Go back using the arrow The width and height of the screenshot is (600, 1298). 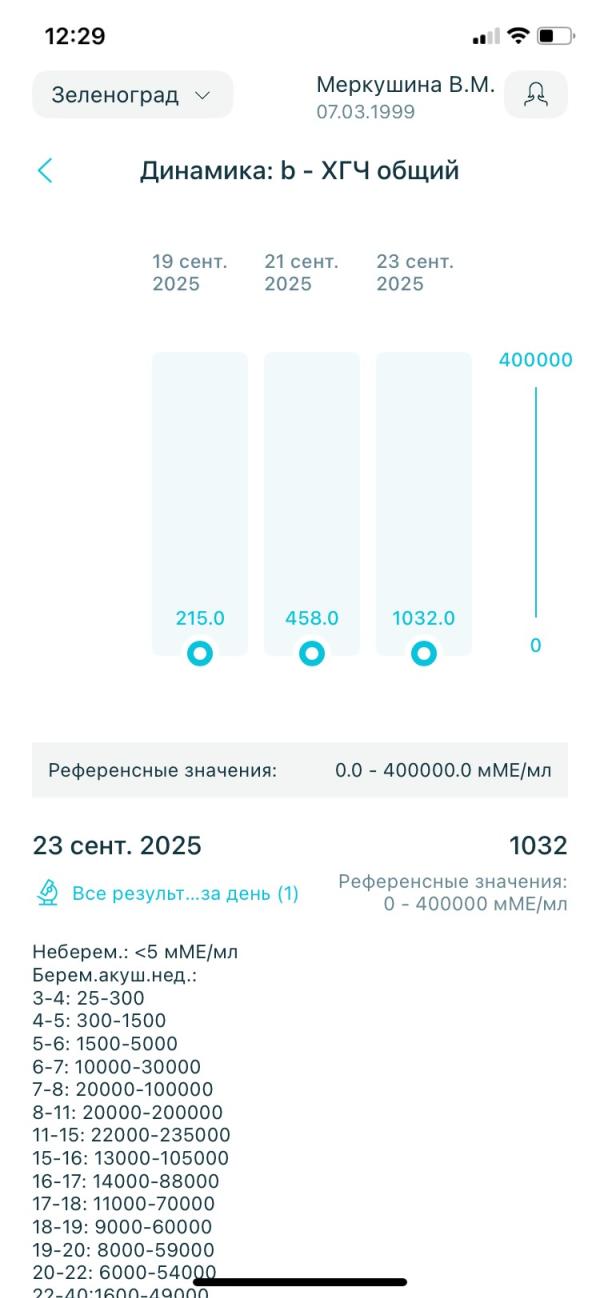(45, 170)
